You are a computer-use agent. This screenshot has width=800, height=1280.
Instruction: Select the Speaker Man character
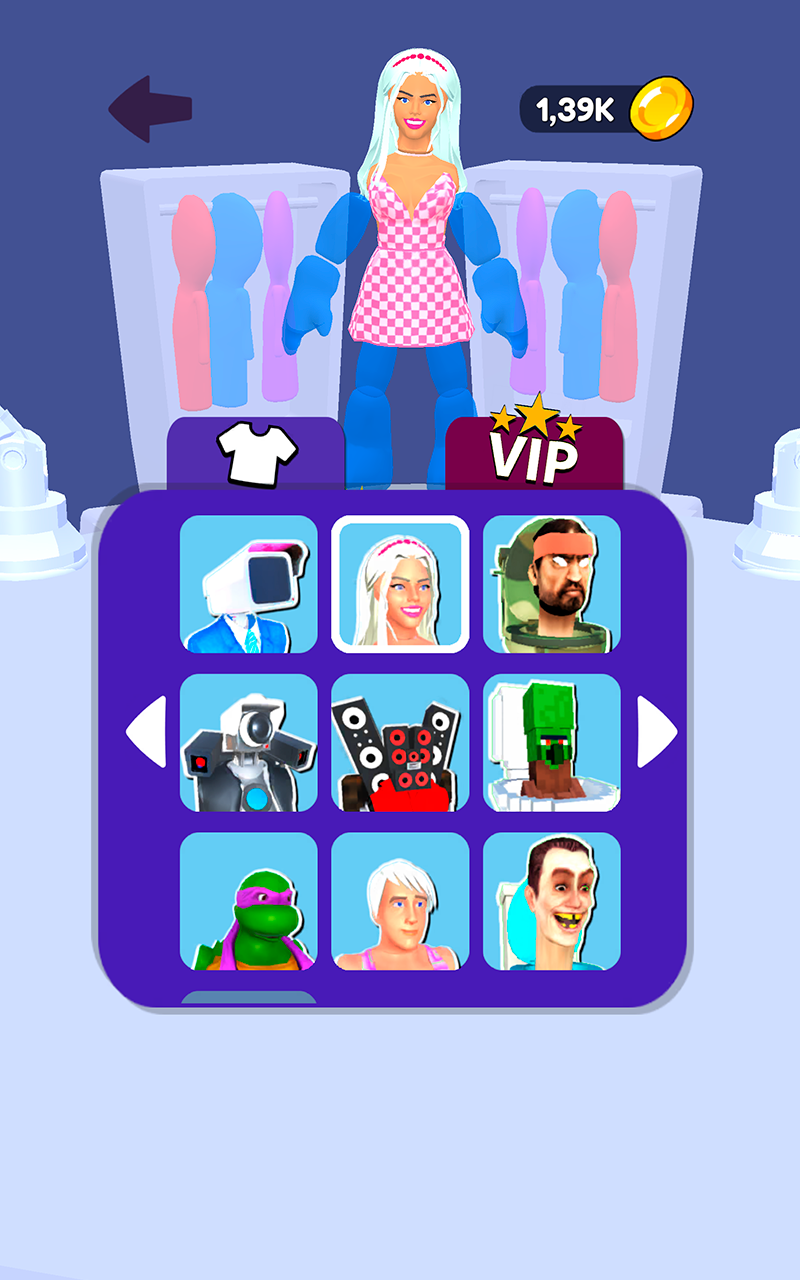point(400,743)
